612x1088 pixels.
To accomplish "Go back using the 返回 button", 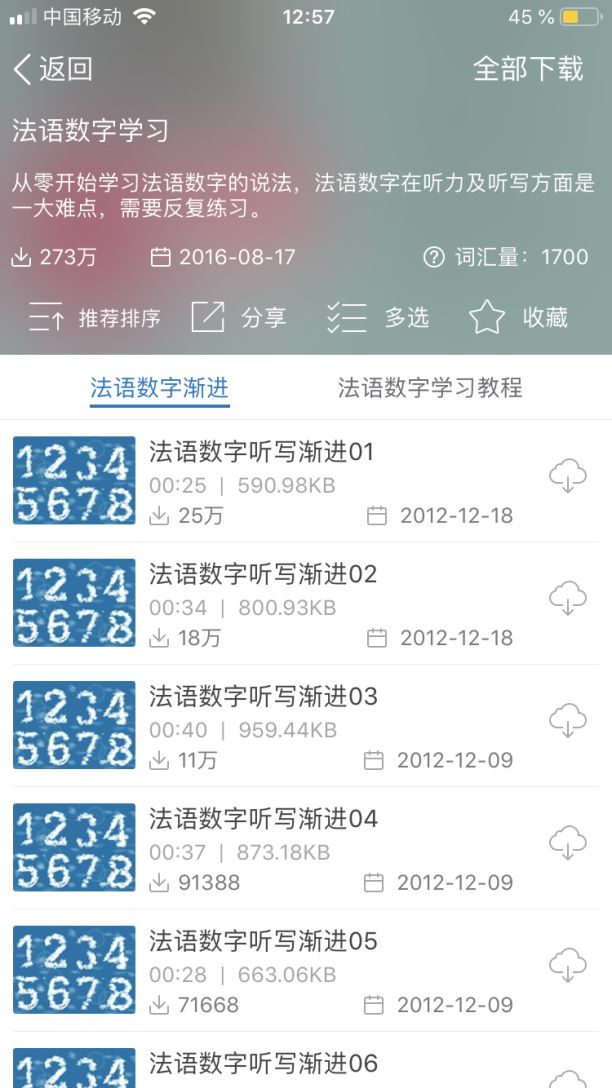I will pos(53,69).
